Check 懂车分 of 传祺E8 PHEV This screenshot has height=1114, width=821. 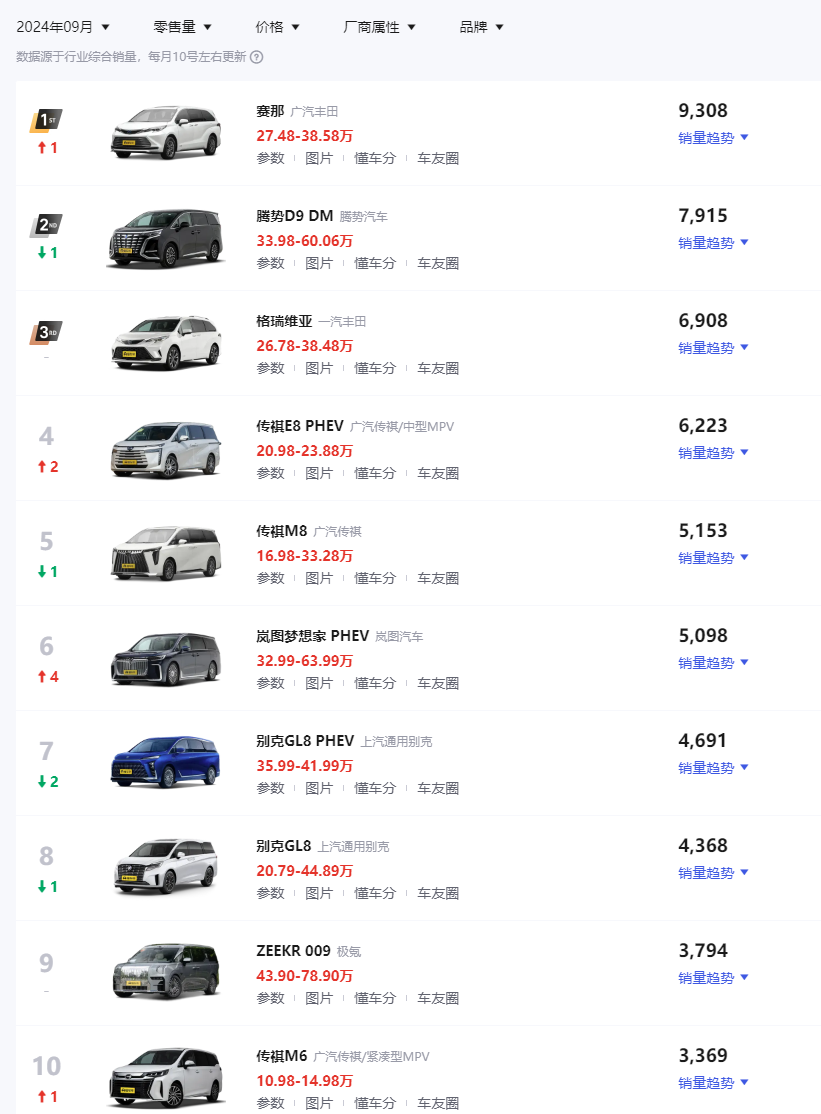tap(375, 473)
